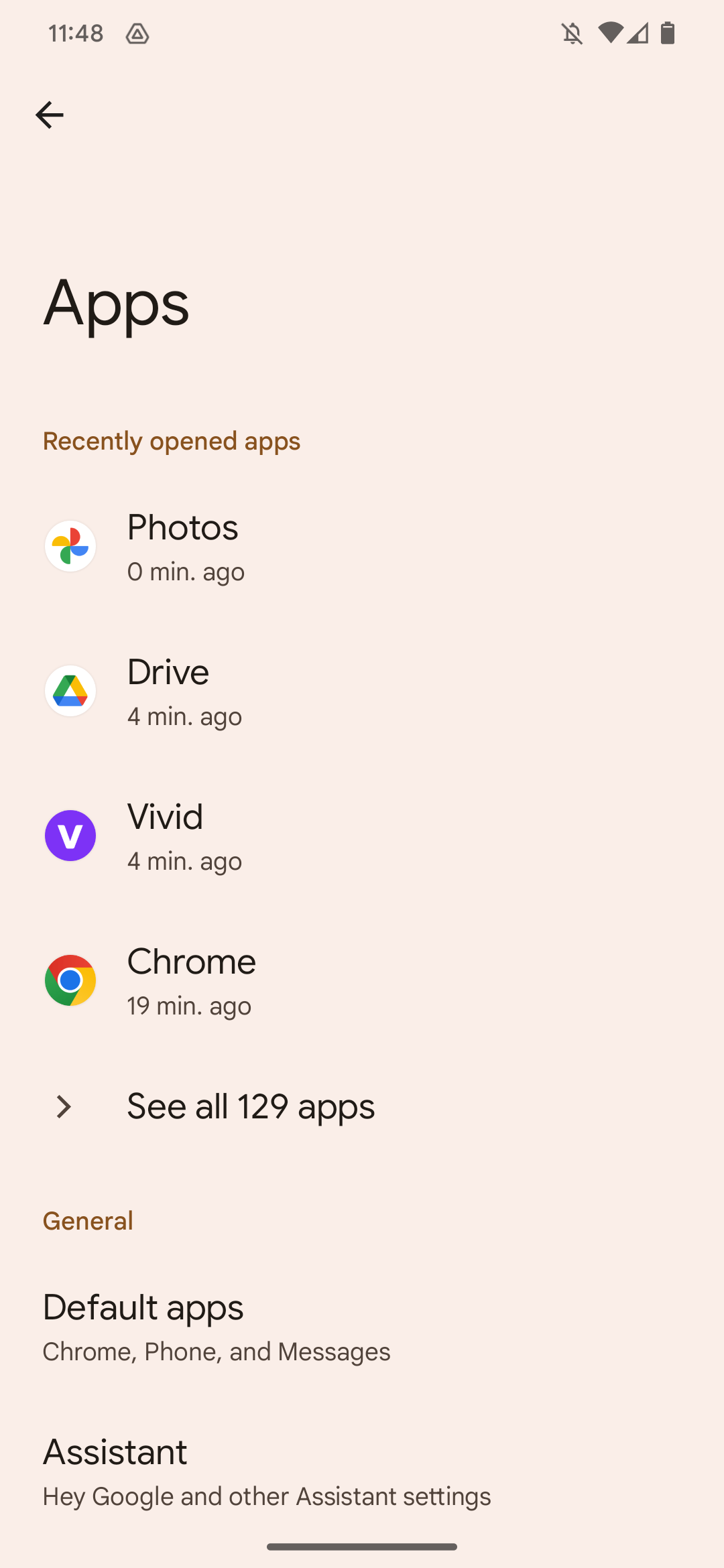Tap the cellular signal status icon
Image resolution: width=724 pixels, height=1568 pixels.
pos(638,33)
